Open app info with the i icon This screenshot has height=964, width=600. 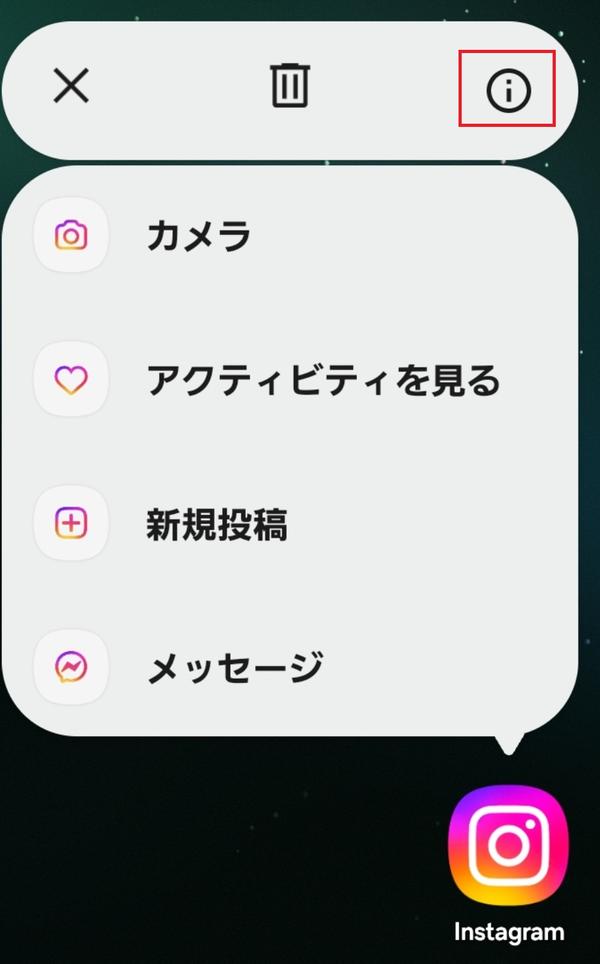(x=507, y=90)
